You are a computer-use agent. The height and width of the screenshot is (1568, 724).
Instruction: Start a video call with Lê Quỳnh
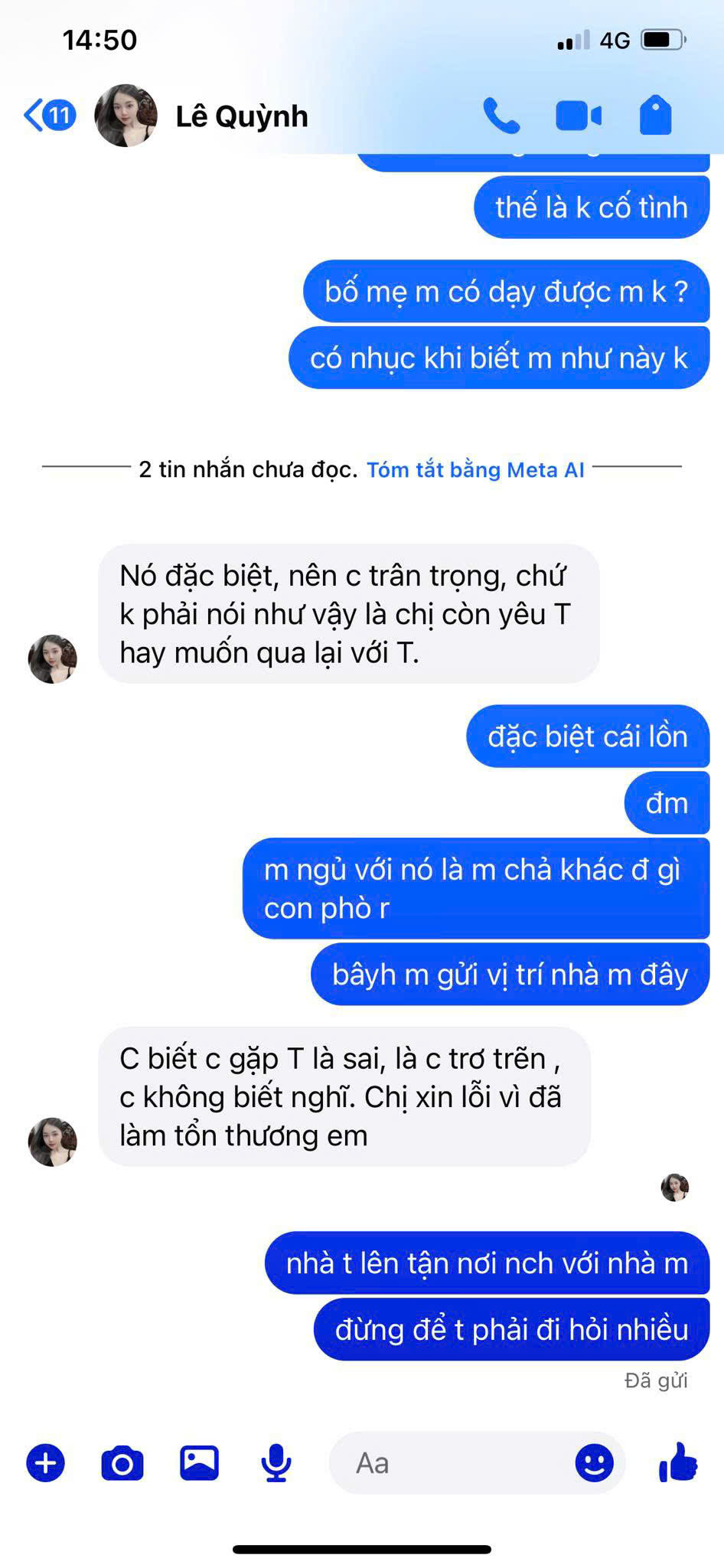[x=578, y=116]
